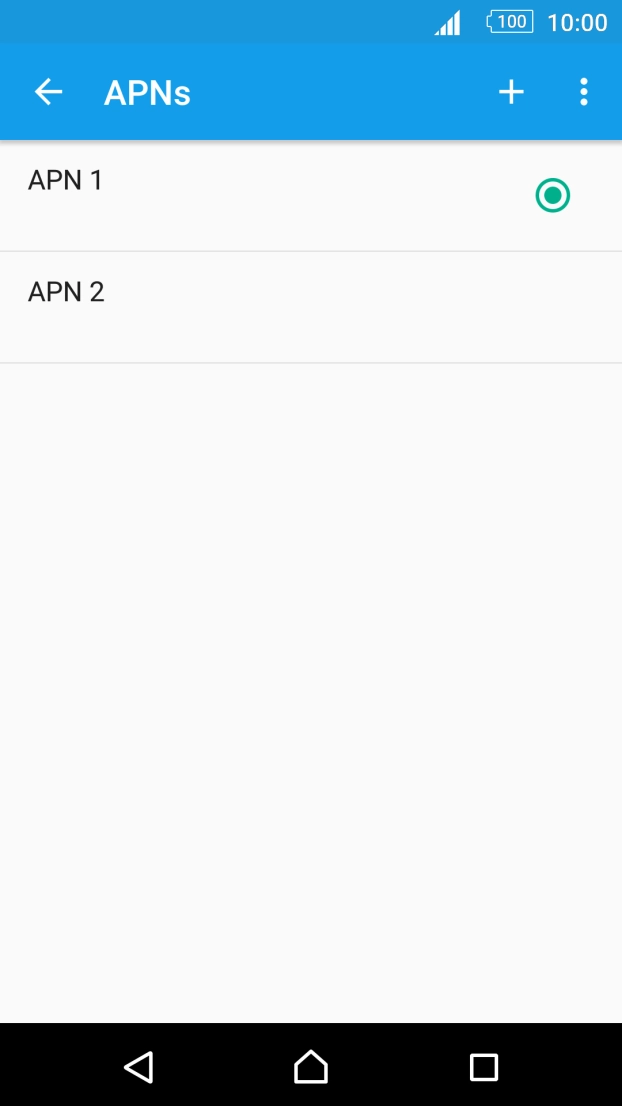Open recent apps from the navigation bar

pyautogui.click(x=484, y=1067)
